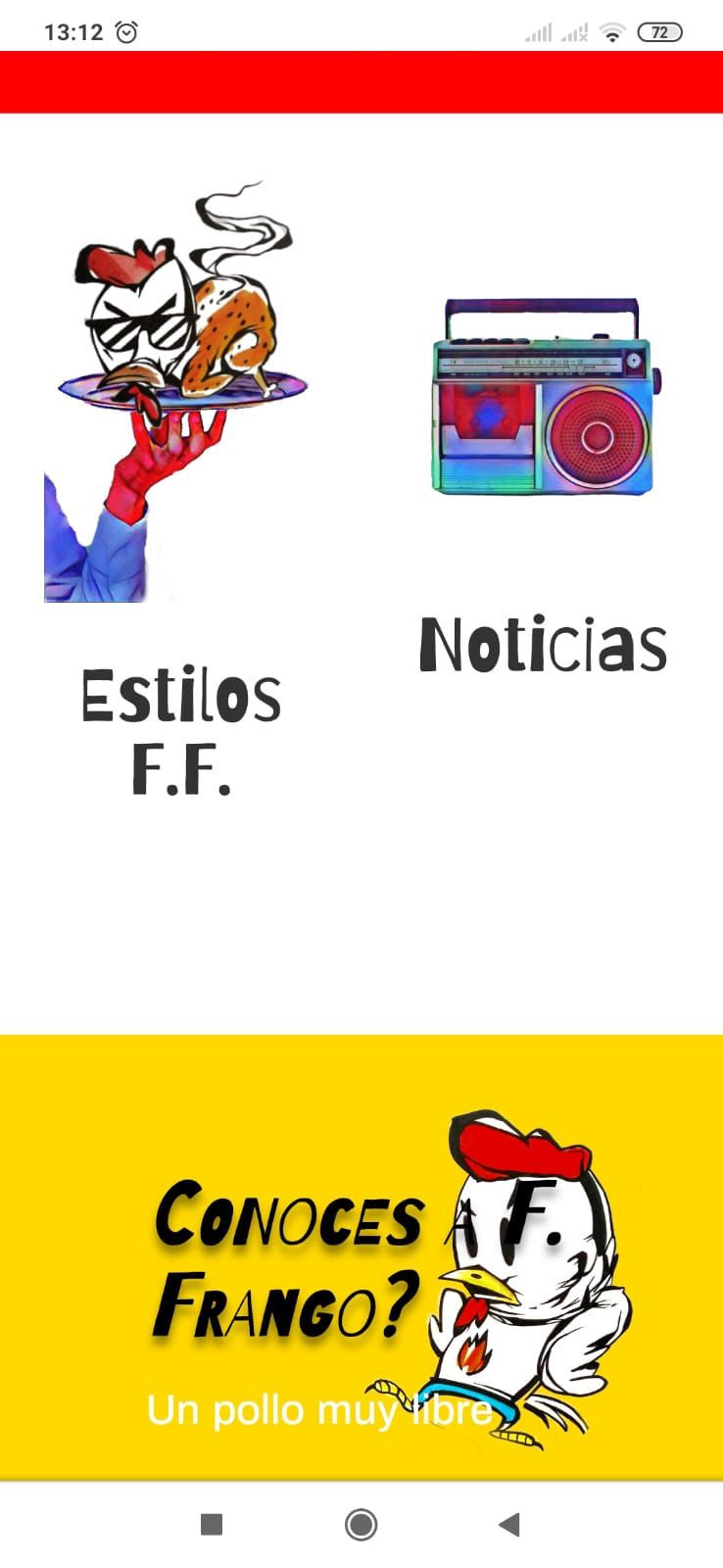This screenshot has height=1568, width=723.
Task: Go back with the system back button
Action: pos(509,1524)
